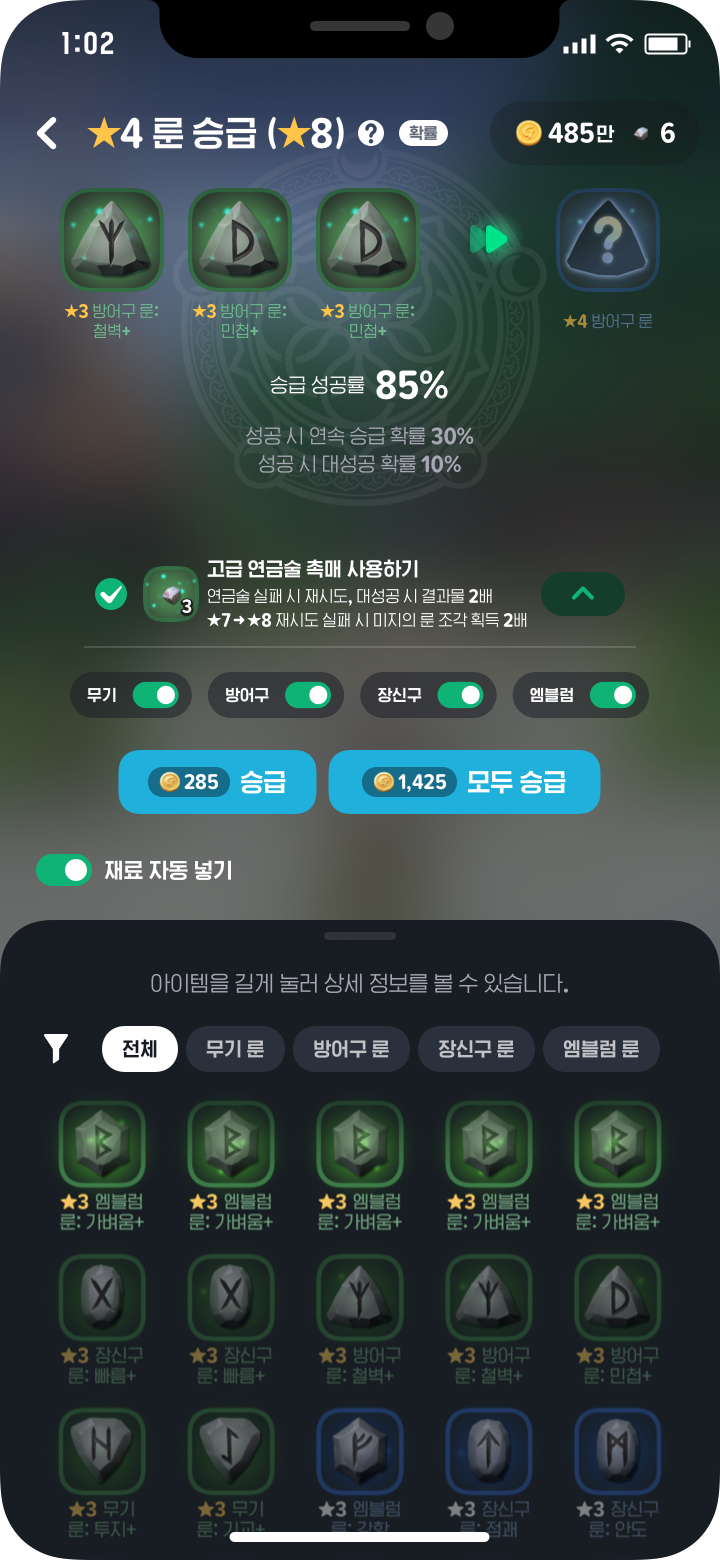Toggle the 방어구 switch off
Image resolution: width=720 pixels, height=1560 pixels.
tap(307, 695)
